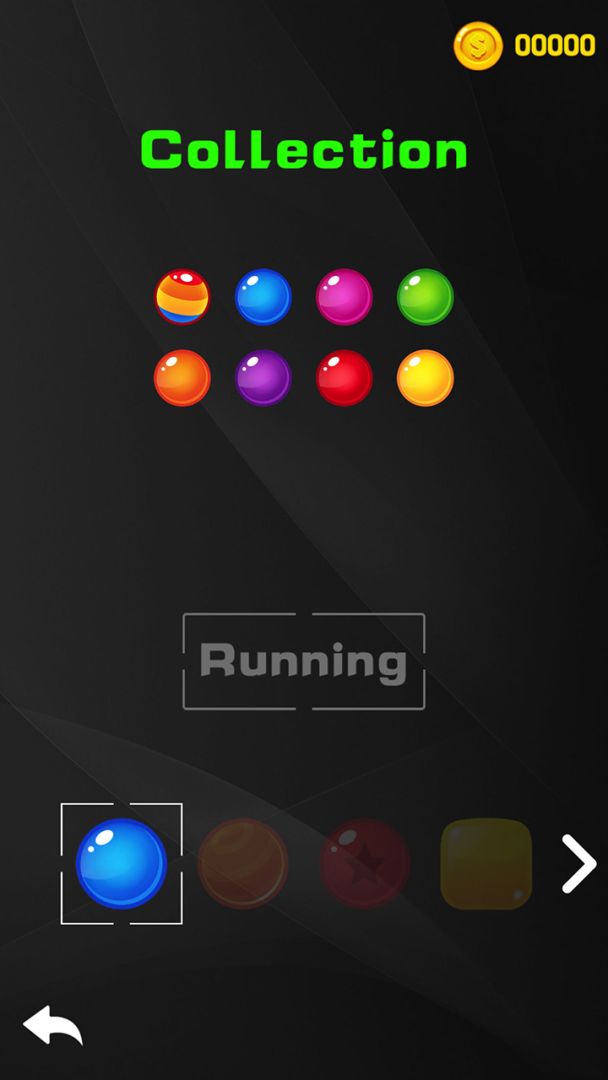The height and width of the screenshot is (1080, 608).
Task: Choose the locked orange ball skin
Action: pos(243,864)
